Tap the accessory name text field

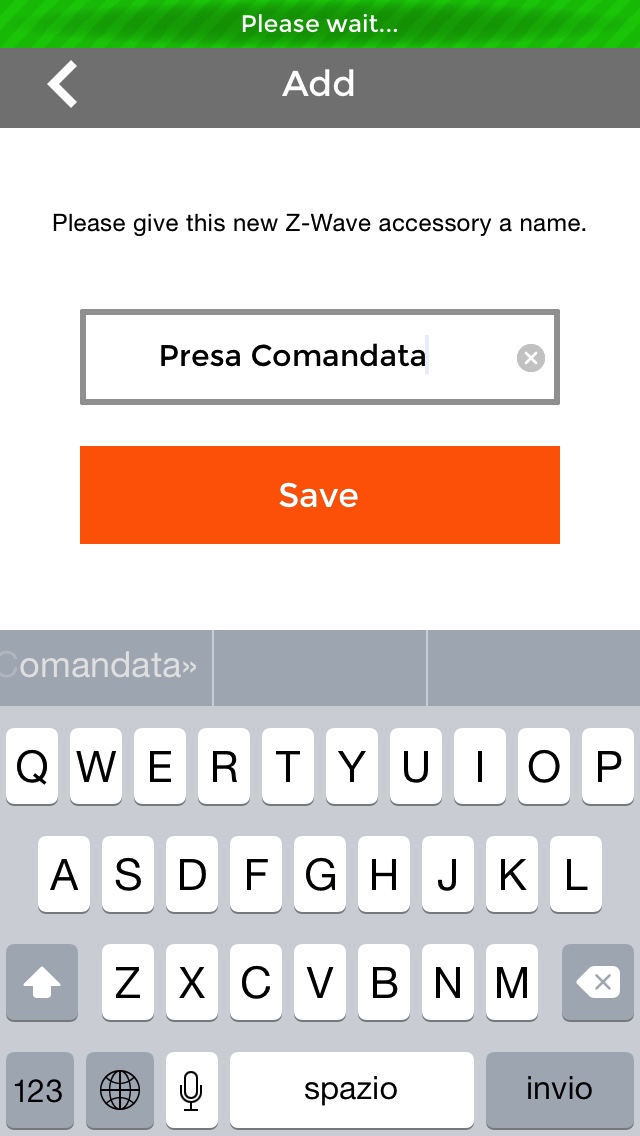300,357
